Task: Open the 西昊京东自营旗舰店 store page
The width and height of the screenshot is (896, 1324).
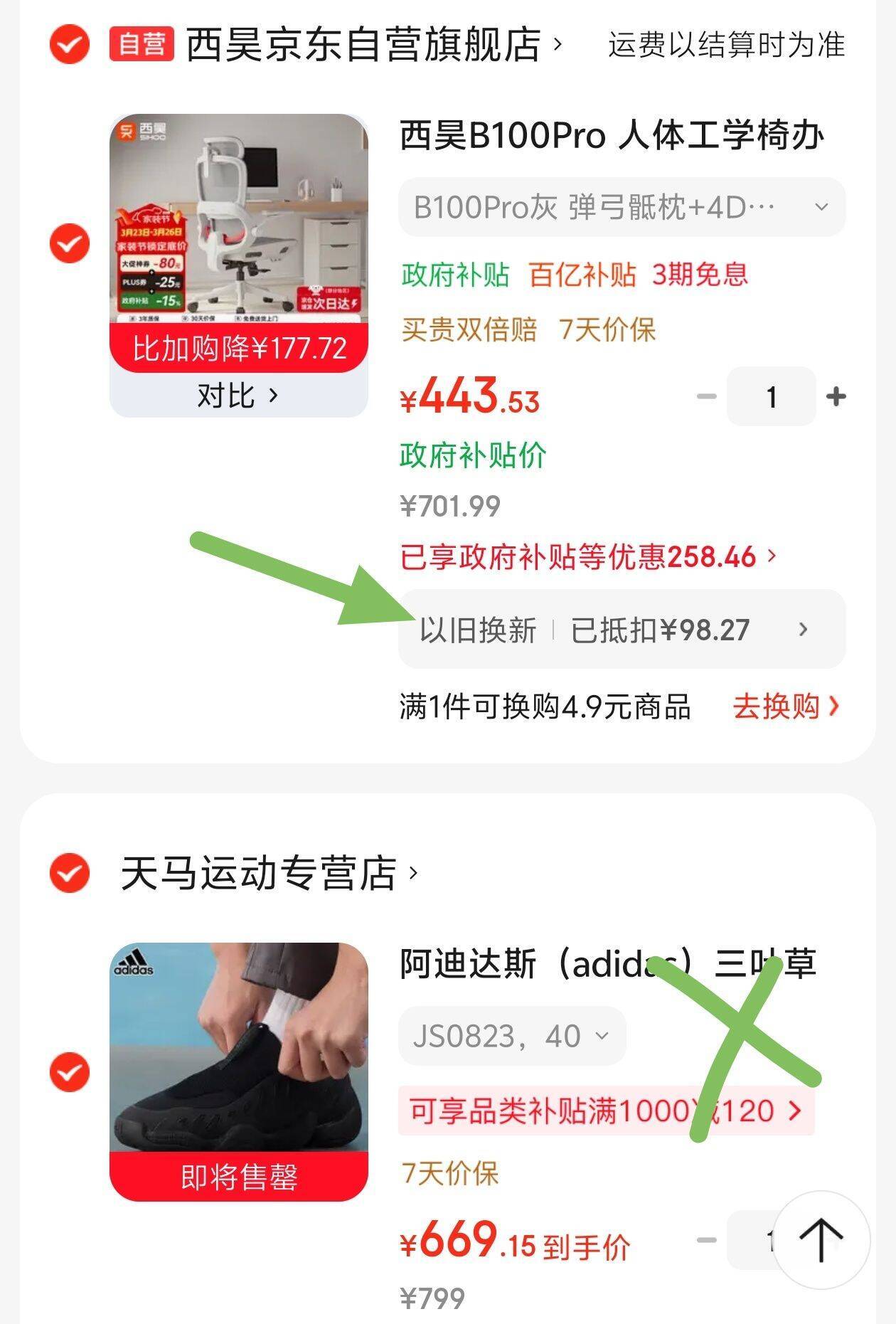Action: click(x=363, y=44)
